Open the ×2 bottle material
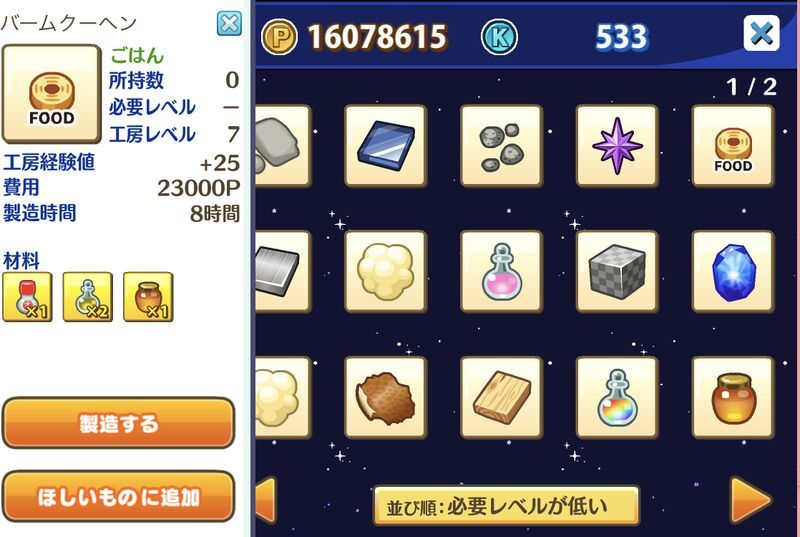 click(x=87, y=297)
